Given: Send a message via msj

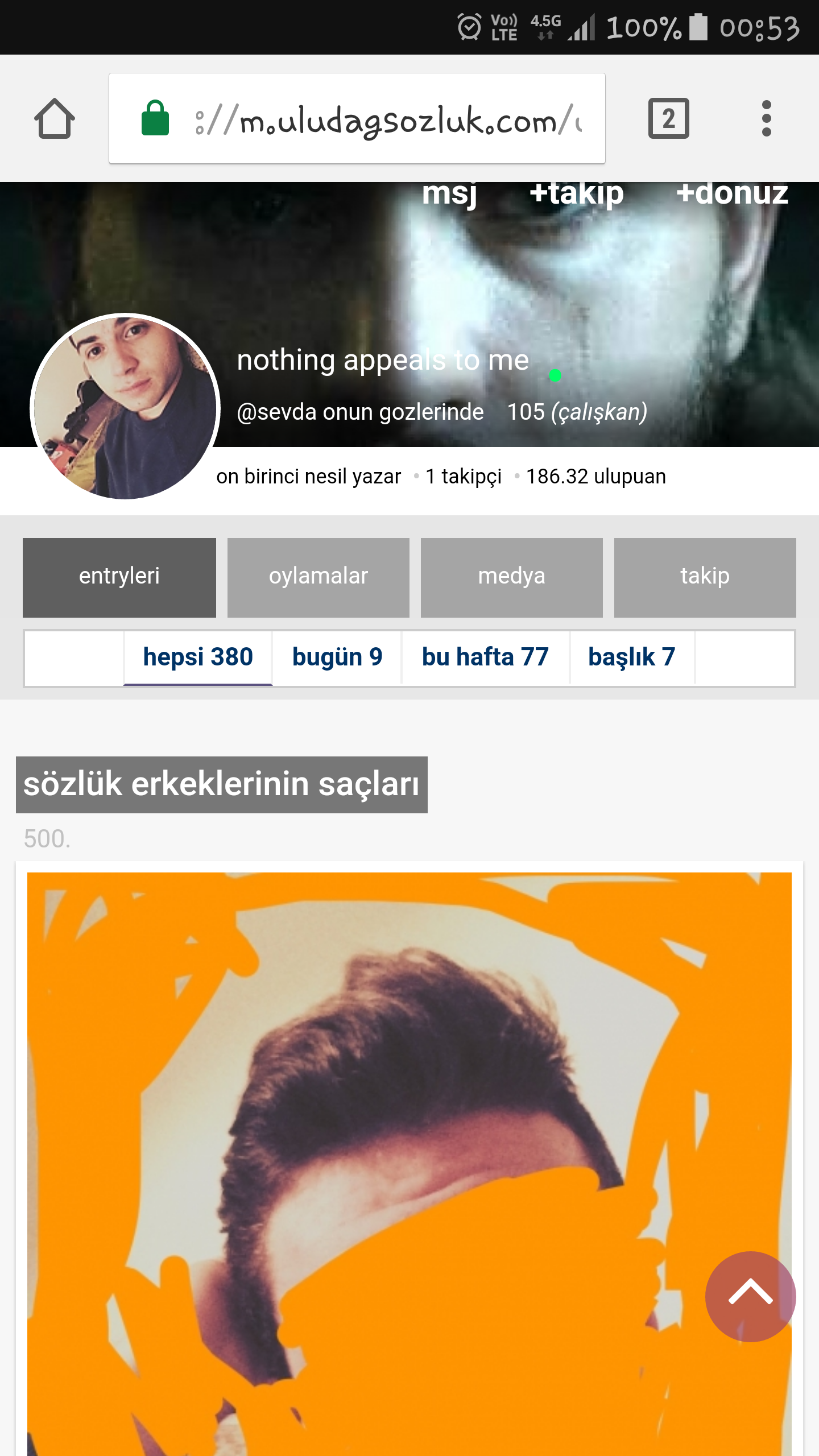Looking at the screenshot, I should tap(449, 193).
